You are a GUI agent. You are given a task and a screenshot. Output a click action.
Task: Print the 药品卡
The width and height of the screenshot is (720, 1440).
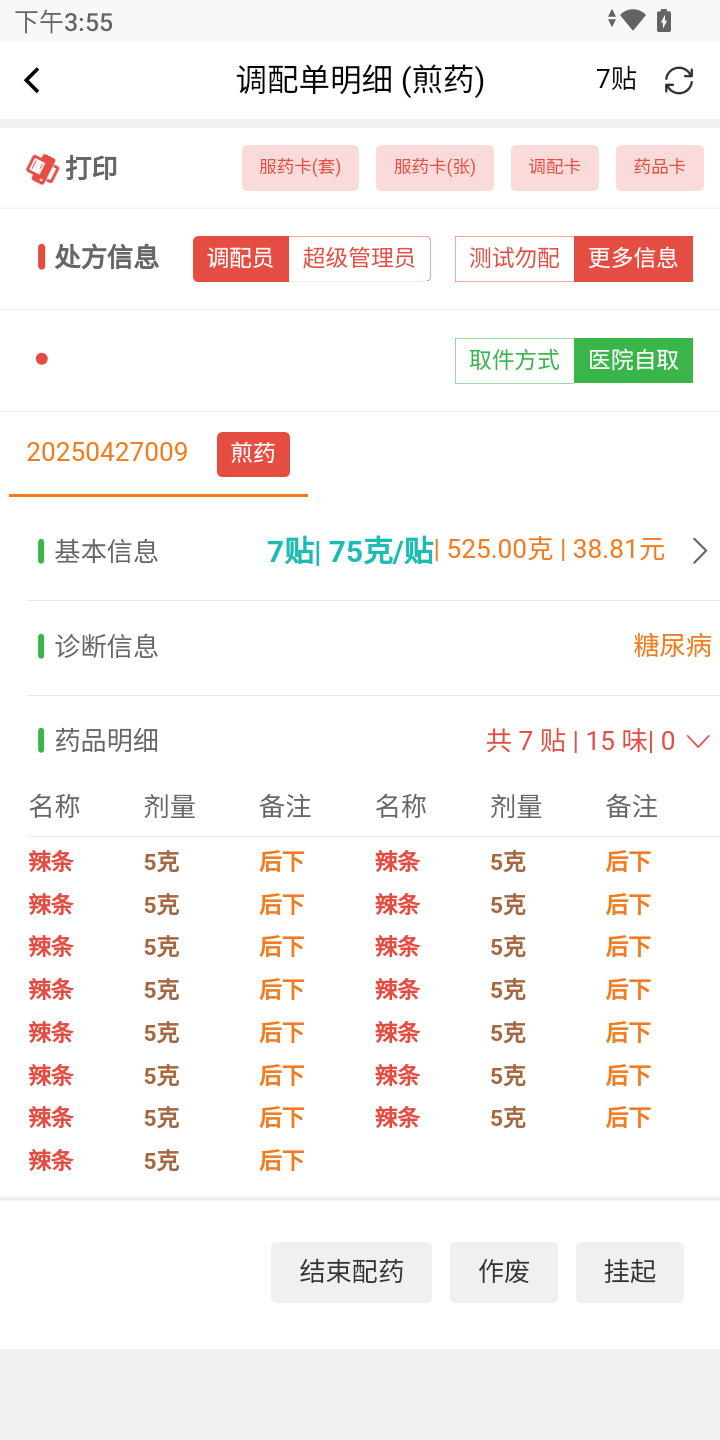click(660, 168)
